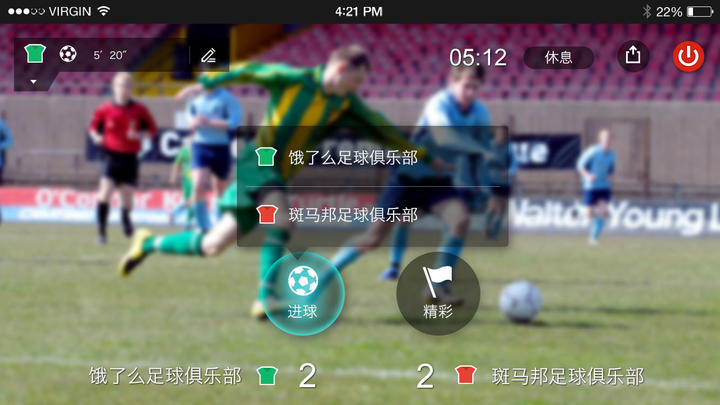Tap the 休息 break button

pos(558,57)
